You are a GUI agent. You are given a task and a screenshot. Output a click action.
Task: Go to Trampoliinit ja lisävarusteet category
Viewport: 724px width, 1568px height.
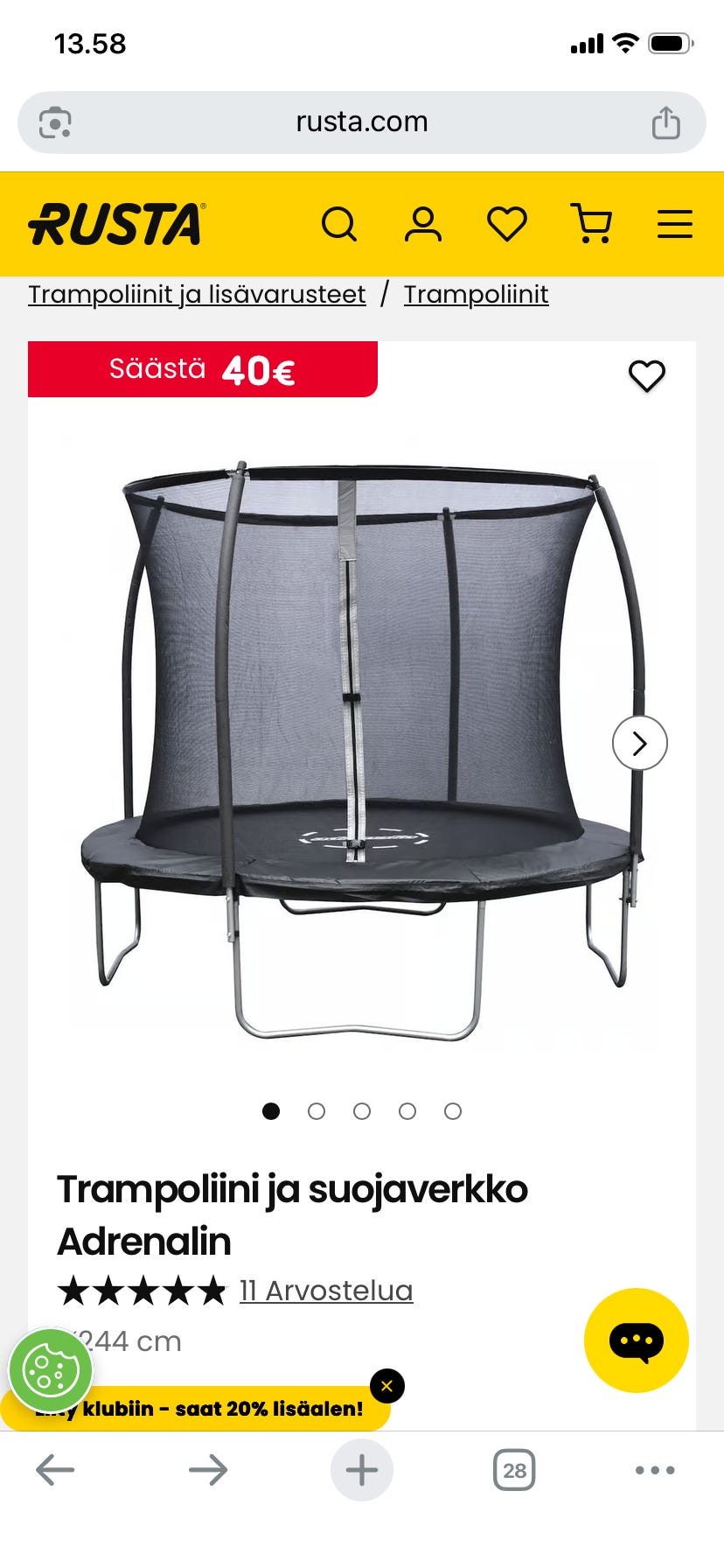click(x=197, y=295)
